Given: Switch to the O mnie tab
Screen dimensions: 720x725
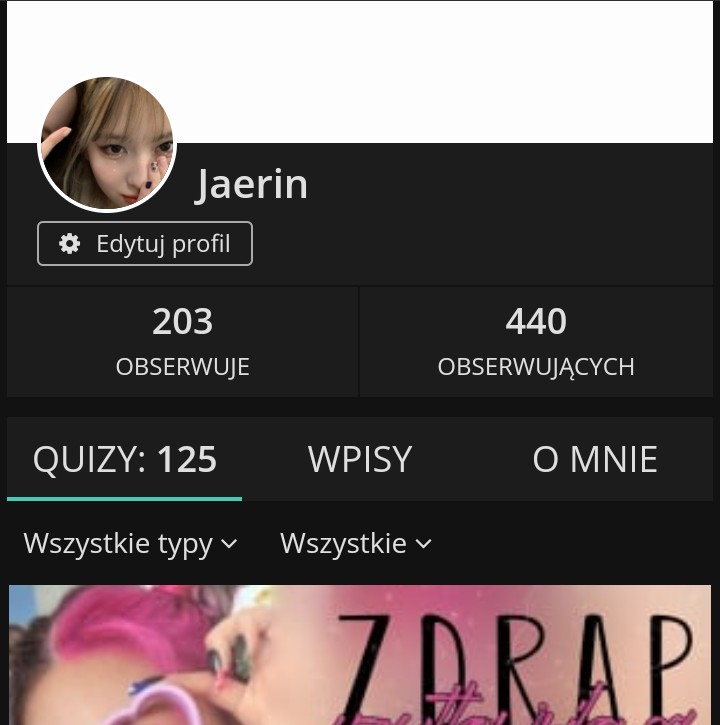Looking at the screenshot, I should [x=595, y=459].
